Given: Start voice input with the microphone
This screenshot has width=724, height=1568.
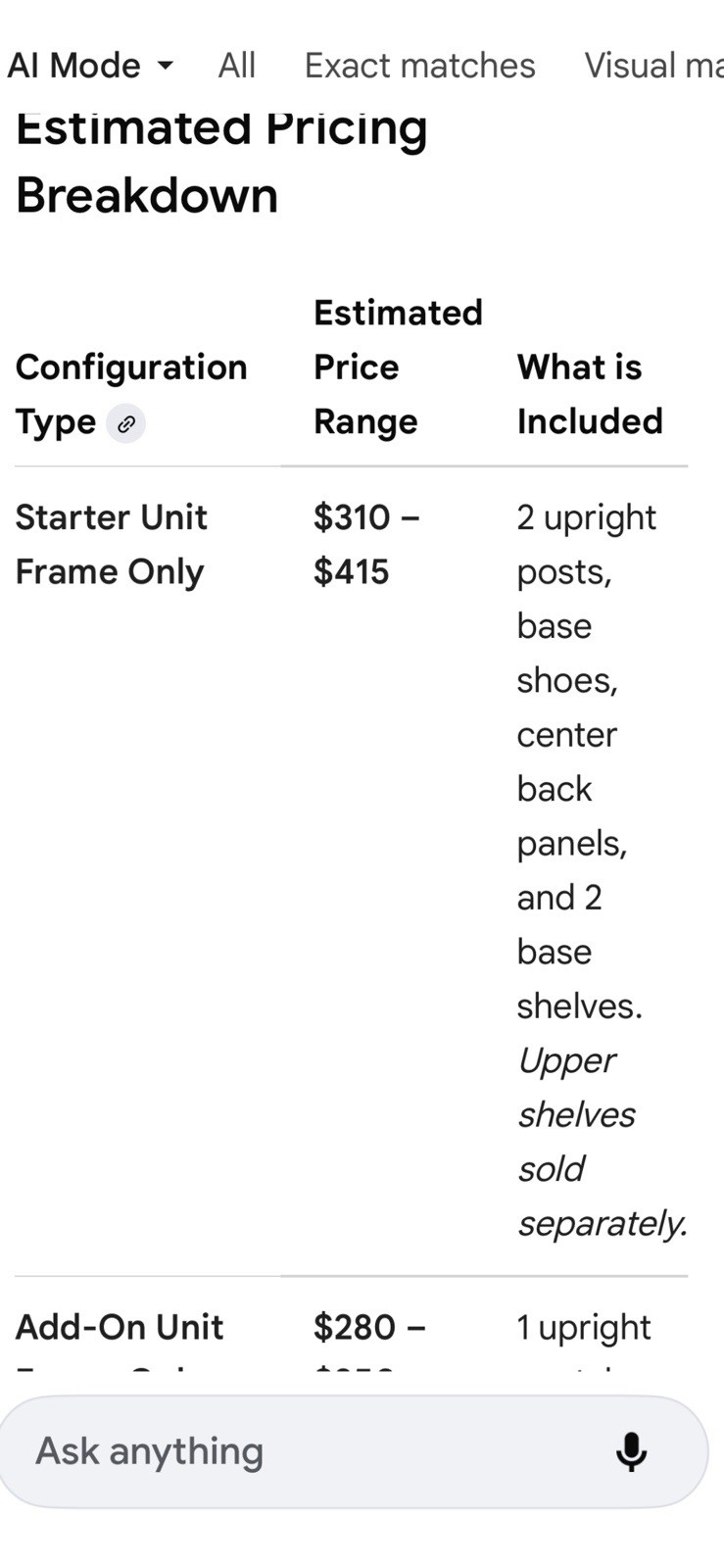Looking at the screenshot, I should [632, 1451].
